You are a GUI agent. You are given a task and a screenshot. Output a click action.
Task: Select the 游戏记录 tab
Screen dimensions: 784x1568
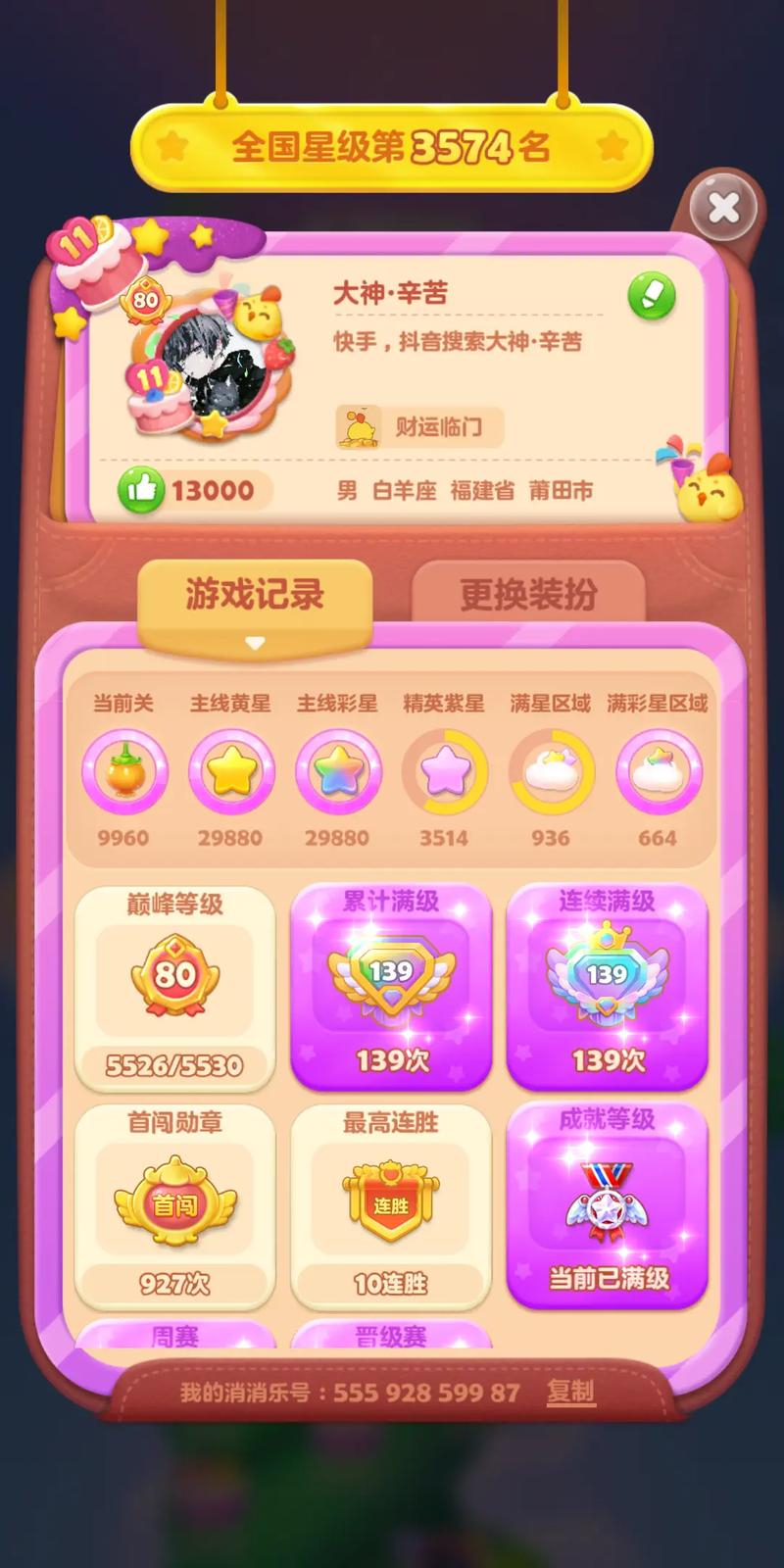255,594
